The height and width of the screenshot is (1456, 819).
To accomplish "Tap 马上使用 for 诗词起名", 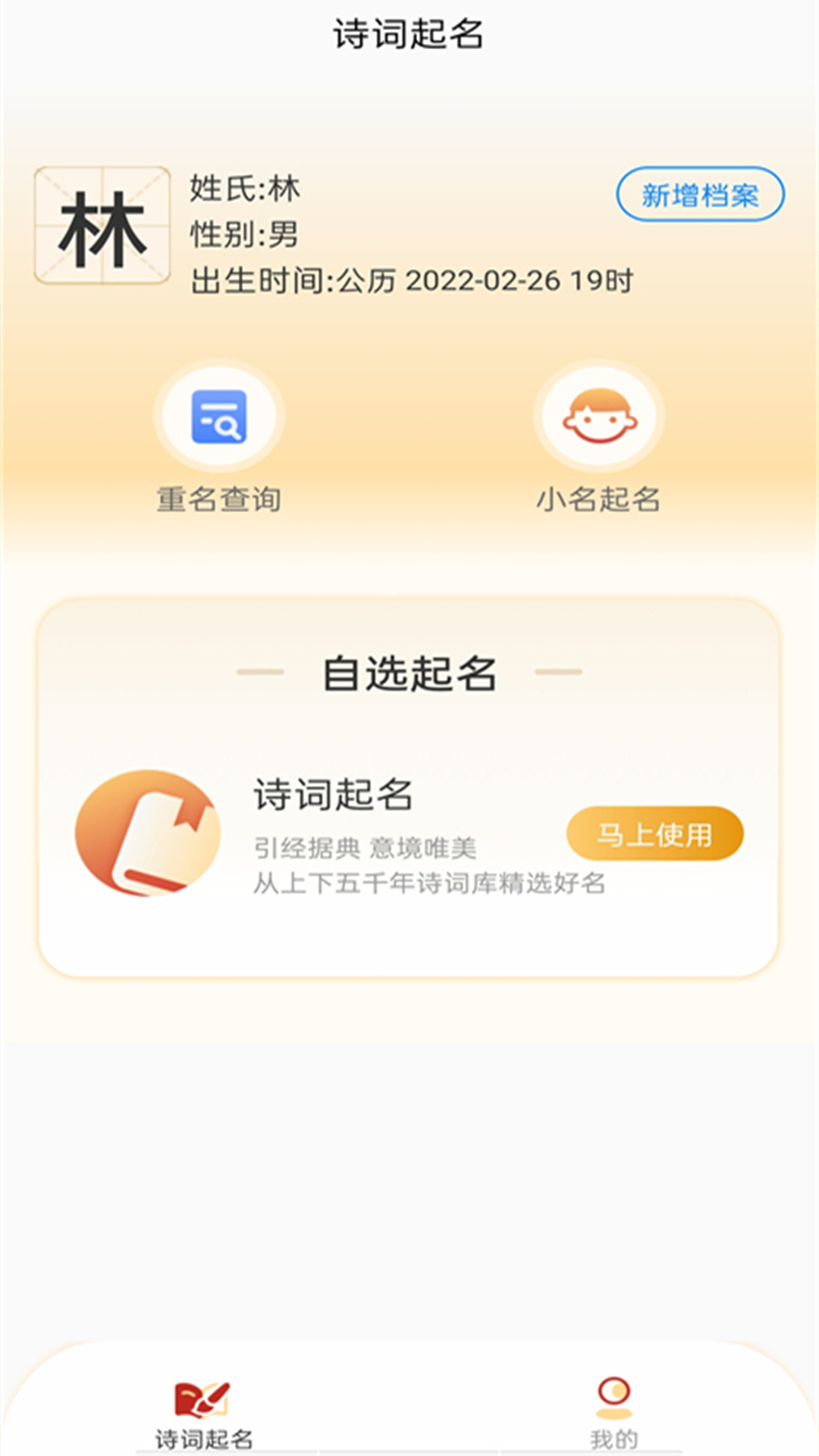I will 654,833.
